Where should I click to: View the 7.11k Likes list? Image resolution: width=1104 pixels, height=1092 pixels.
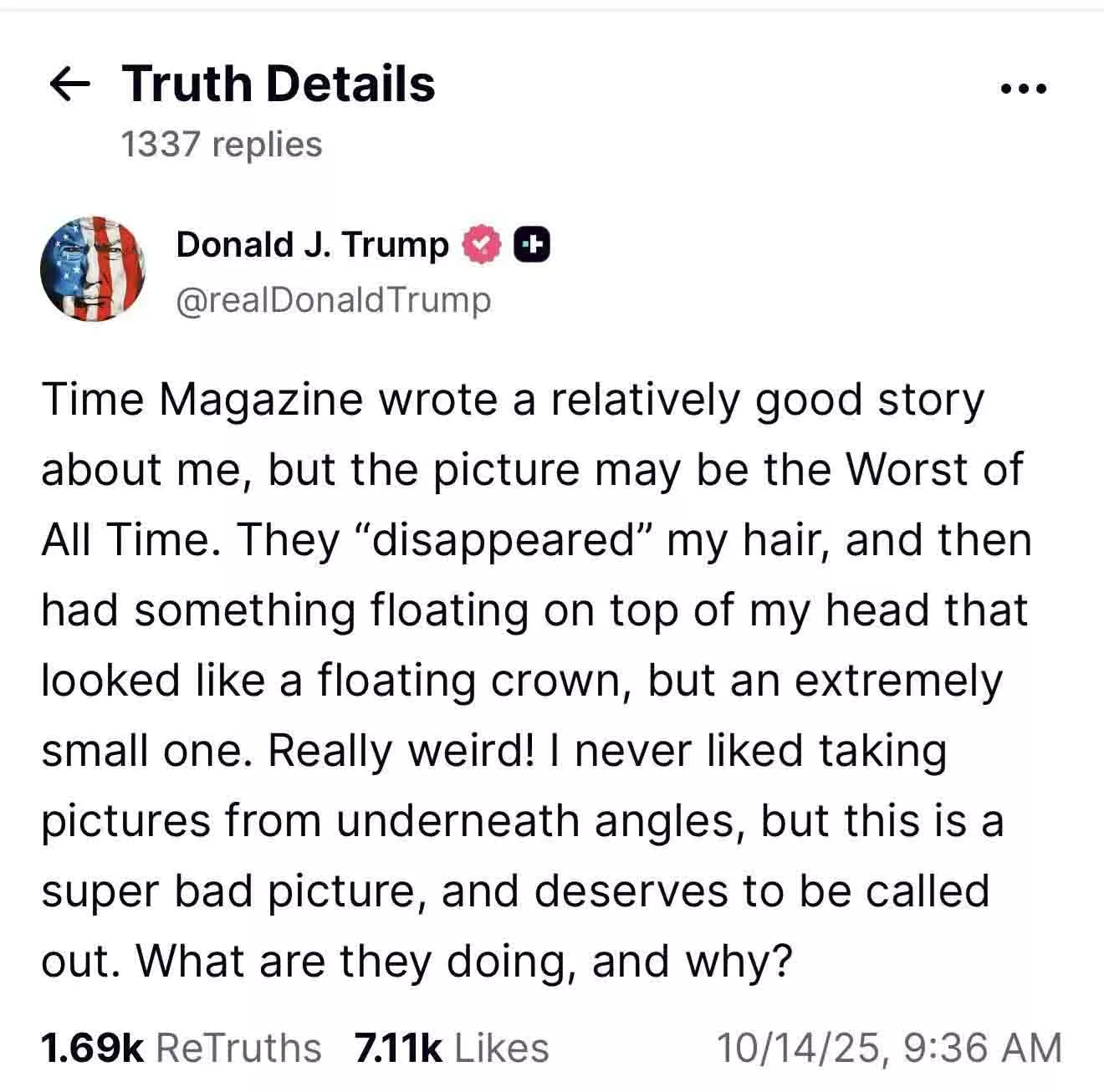pos(452,1048)
